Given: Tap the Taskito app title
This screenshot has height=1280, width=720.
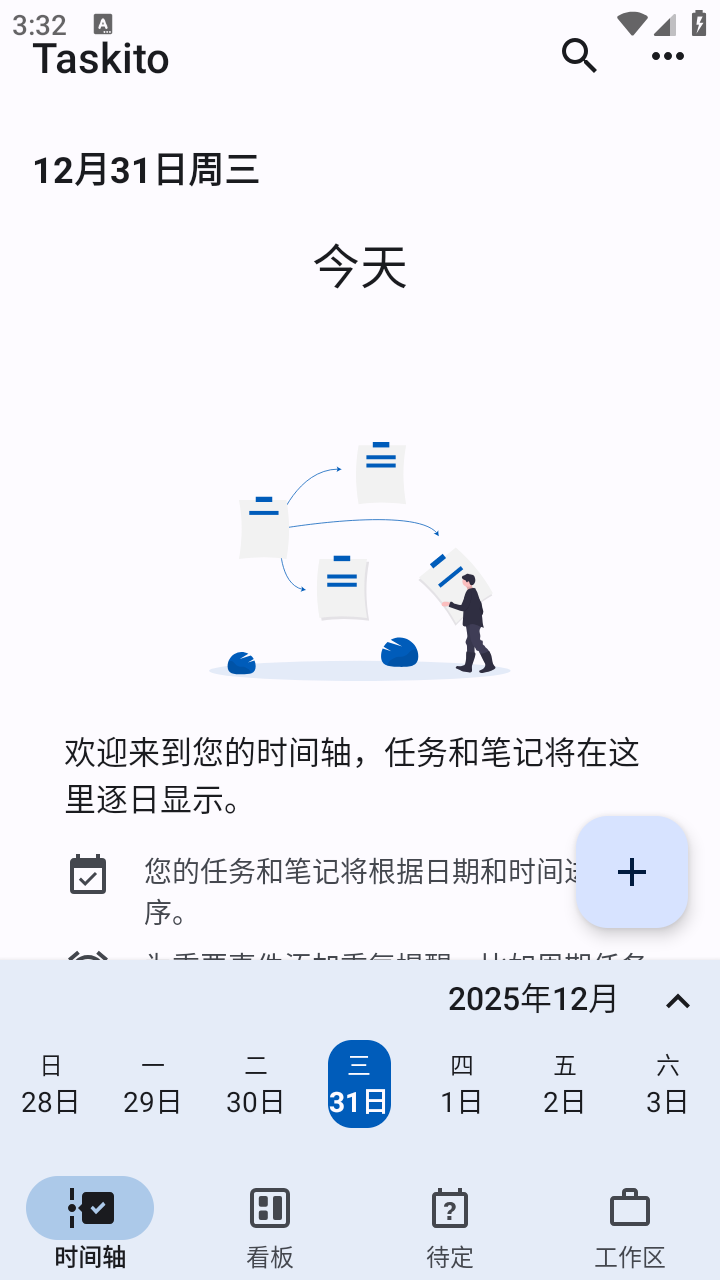Looking at the screenshot, I should click(x=100, y=59).
